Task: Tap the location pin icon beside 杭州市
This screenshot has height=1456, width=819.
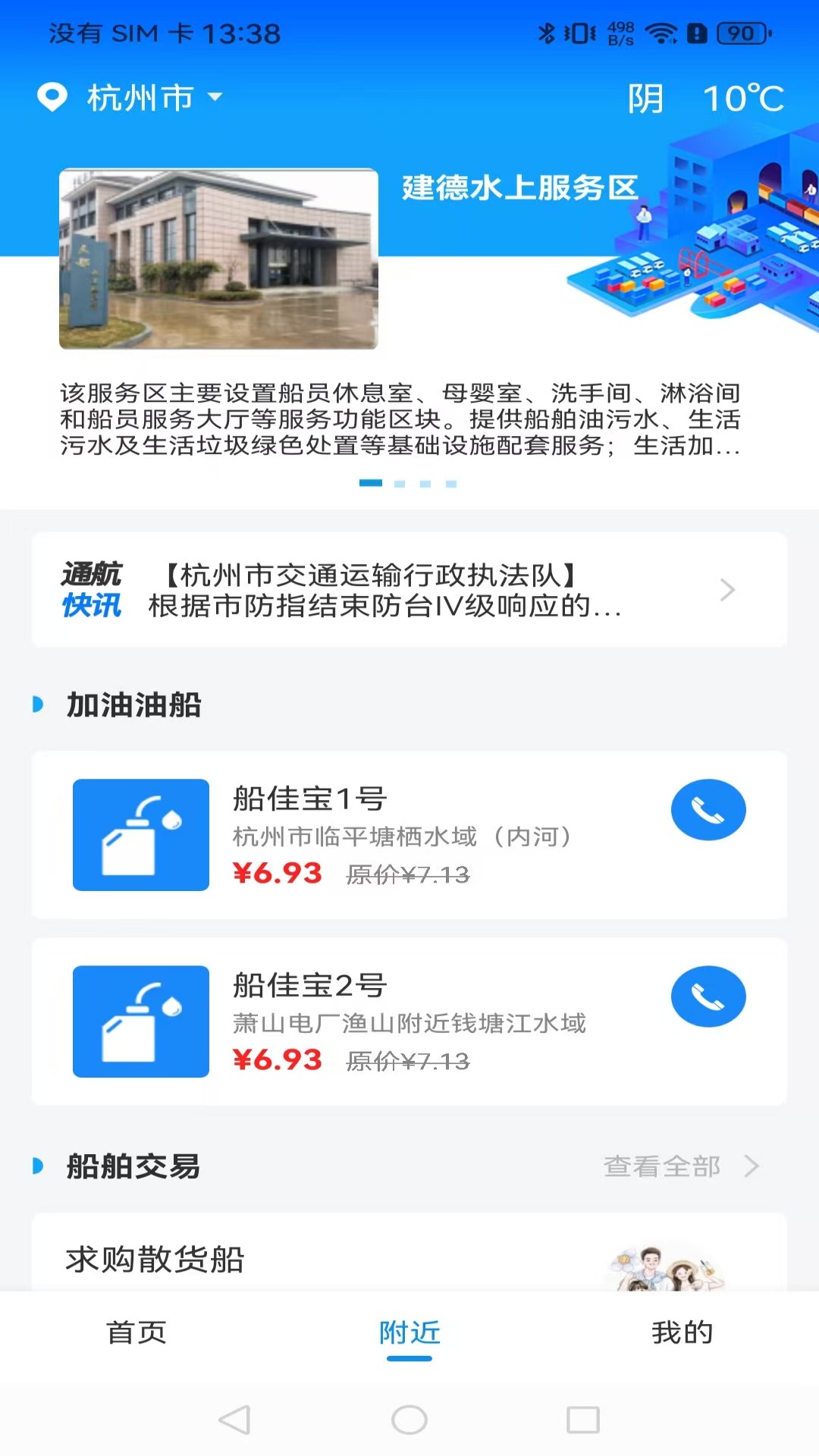Action: tap(52, 97)
